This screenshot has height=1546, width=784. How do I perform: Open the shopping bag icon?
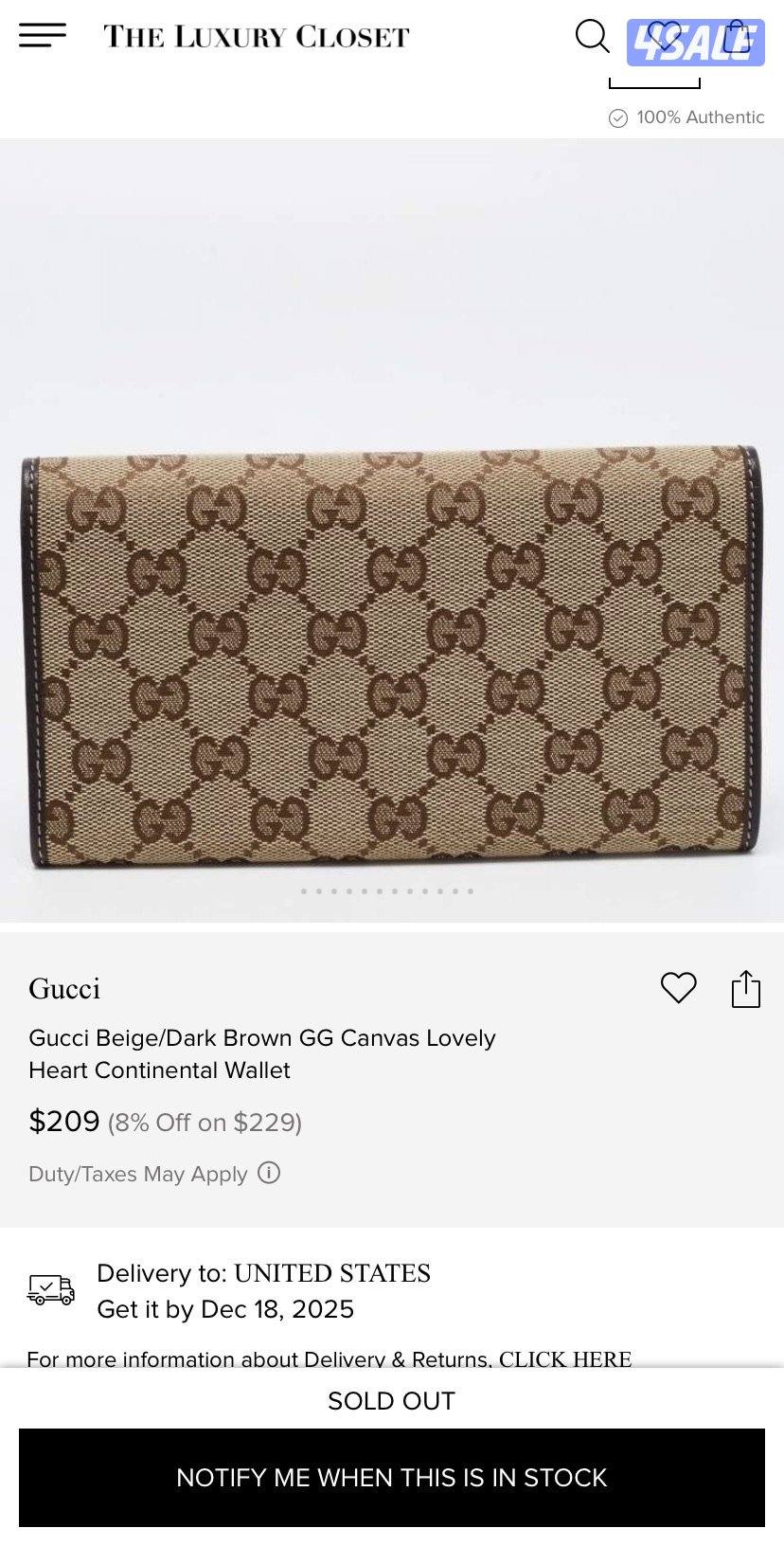tap(737, 37)
